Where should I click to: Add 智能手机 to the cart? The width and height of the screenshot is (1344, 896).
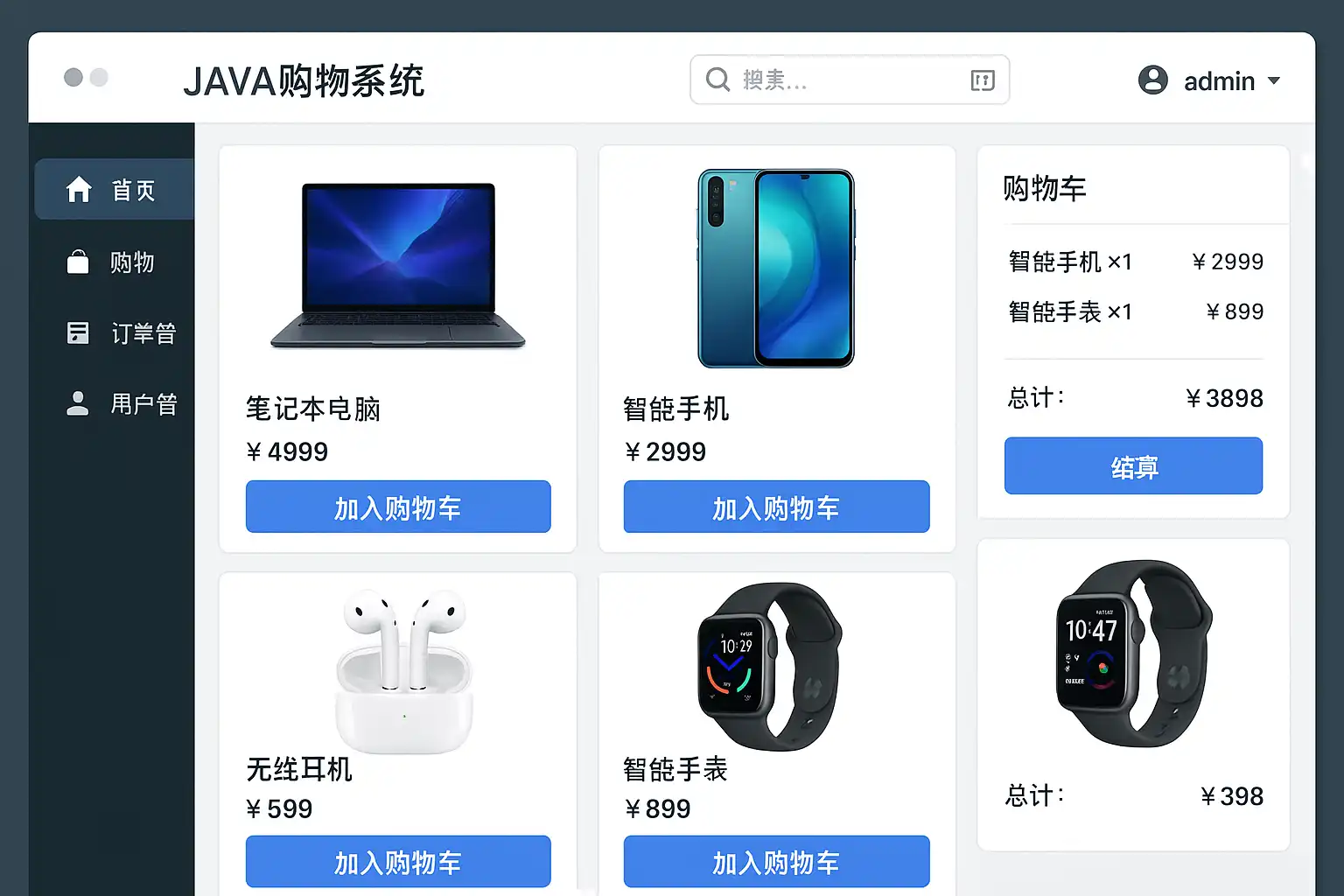point(776,507)
